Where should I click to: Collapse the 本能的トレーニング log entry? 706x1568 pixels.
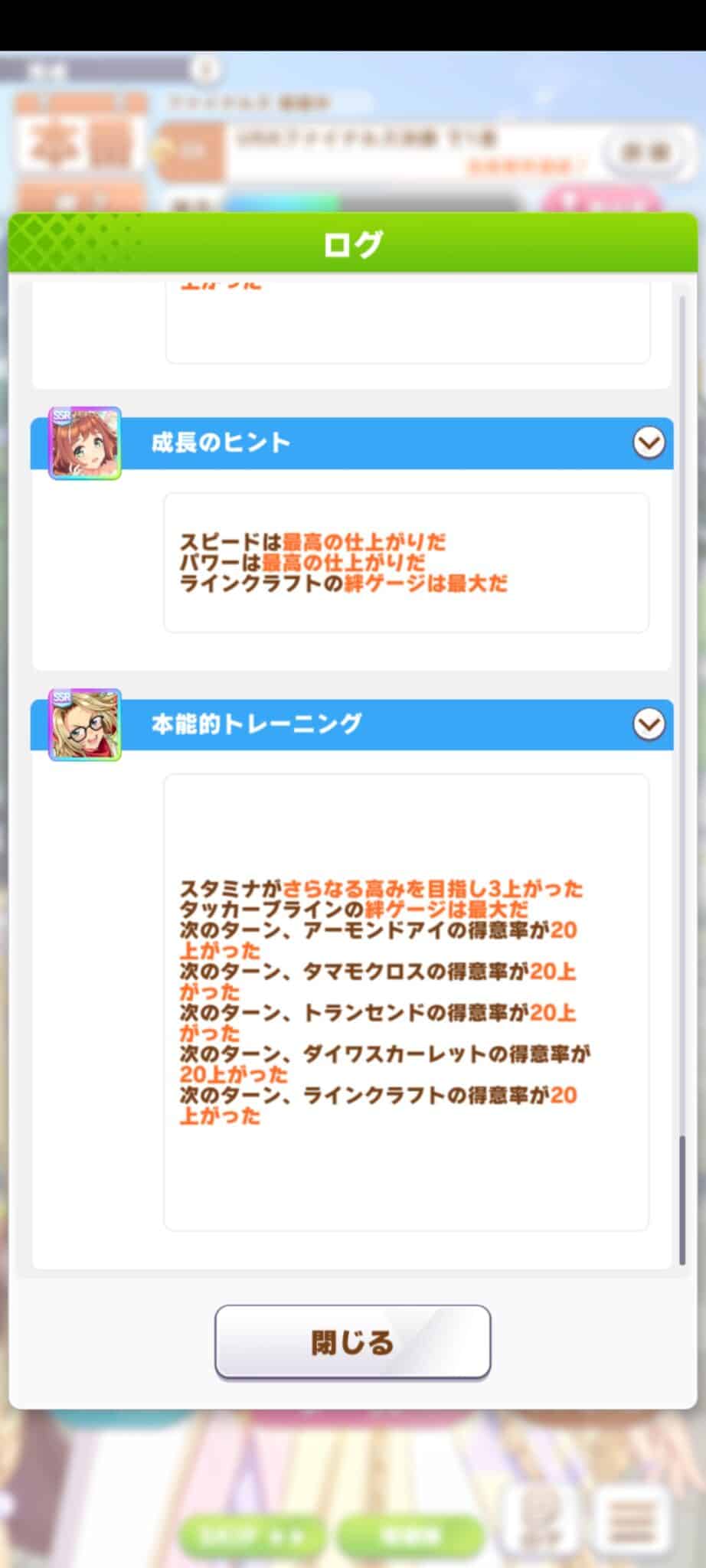click(649, 724)
